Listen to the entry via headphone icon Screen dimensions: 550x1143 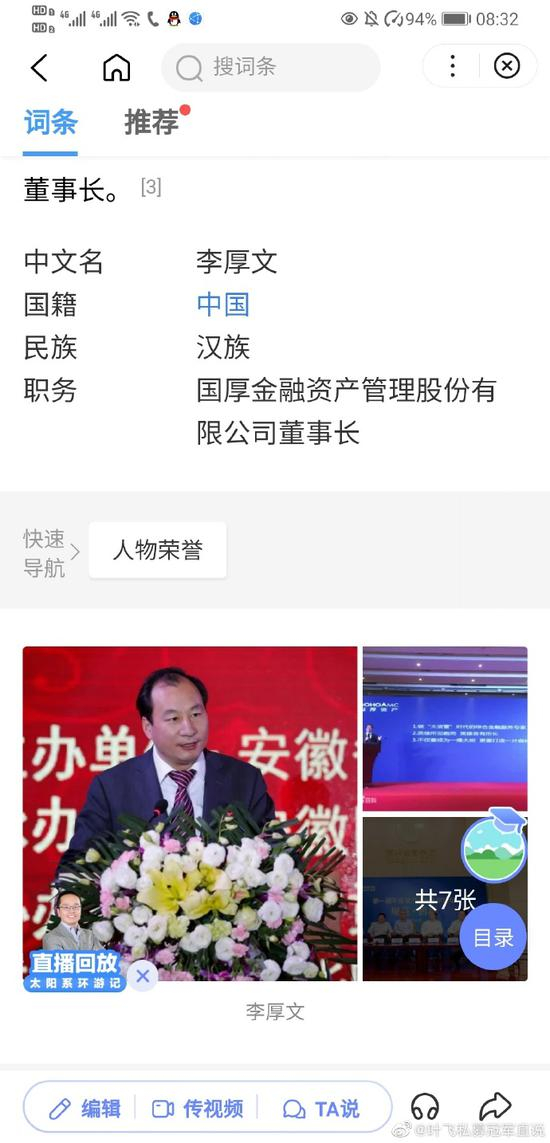425,1107
